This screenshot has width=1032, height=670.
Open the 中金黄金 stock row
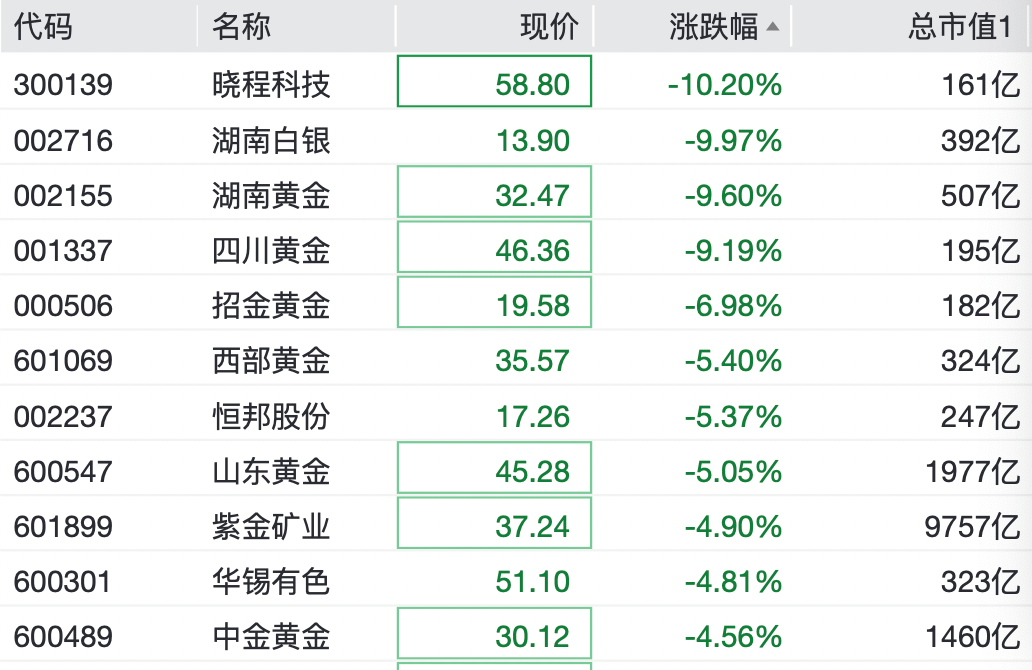pos(271,636)
